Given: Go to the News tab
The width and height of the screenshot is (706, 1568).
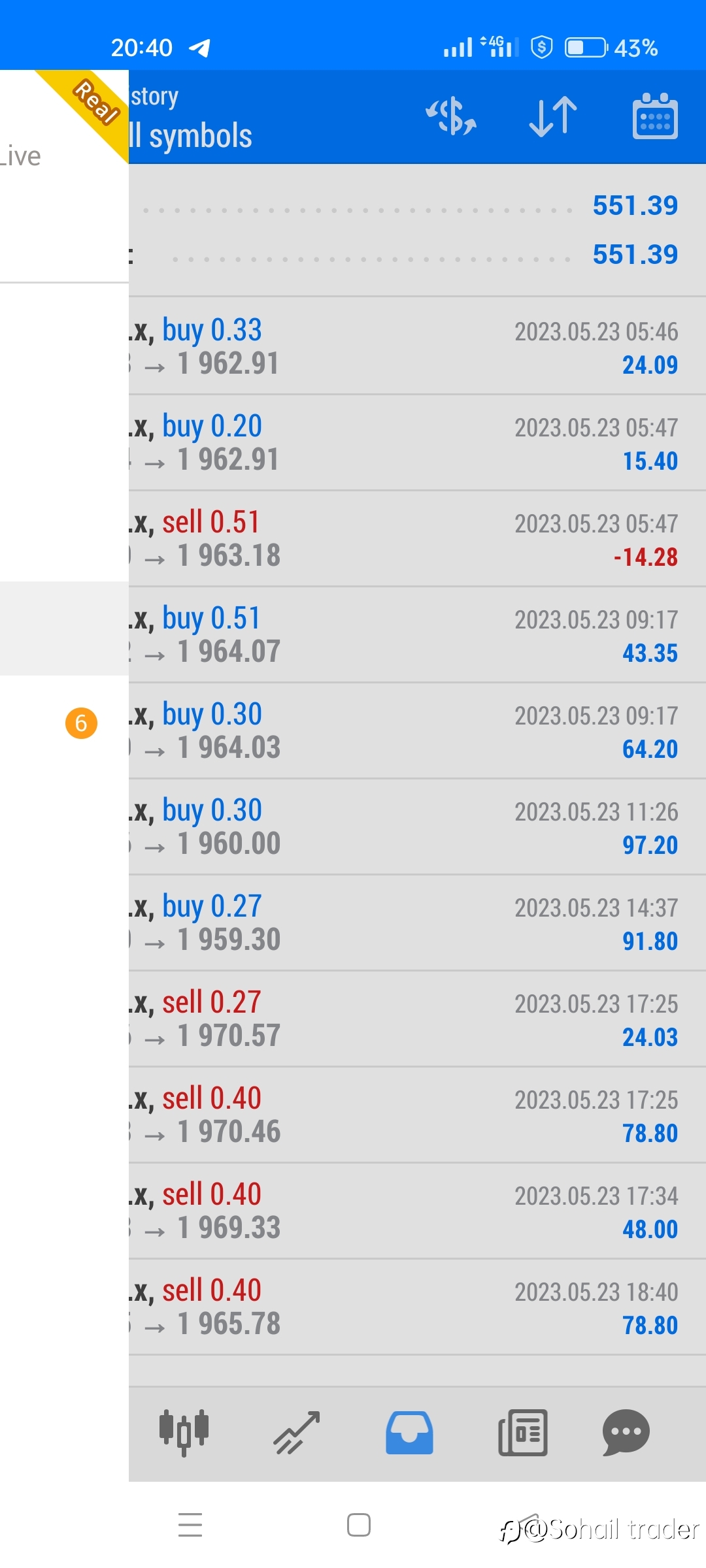Looking at the screenshot, I should pos(523,1433).
